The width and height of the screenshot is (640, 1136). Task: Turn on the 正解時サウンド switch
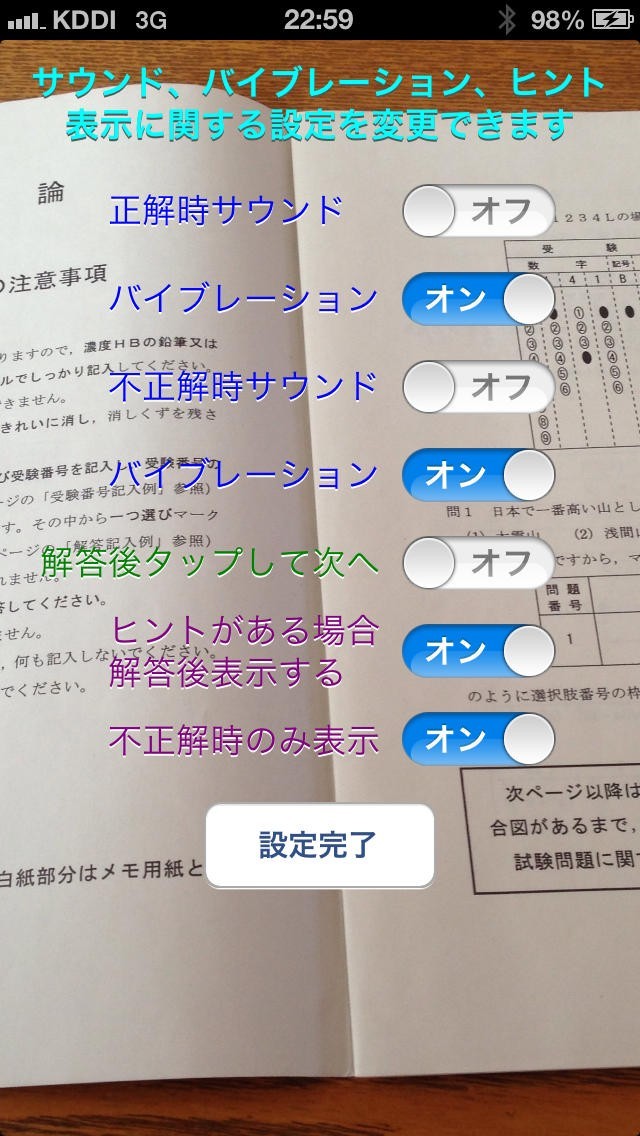[x=478, y=211]
